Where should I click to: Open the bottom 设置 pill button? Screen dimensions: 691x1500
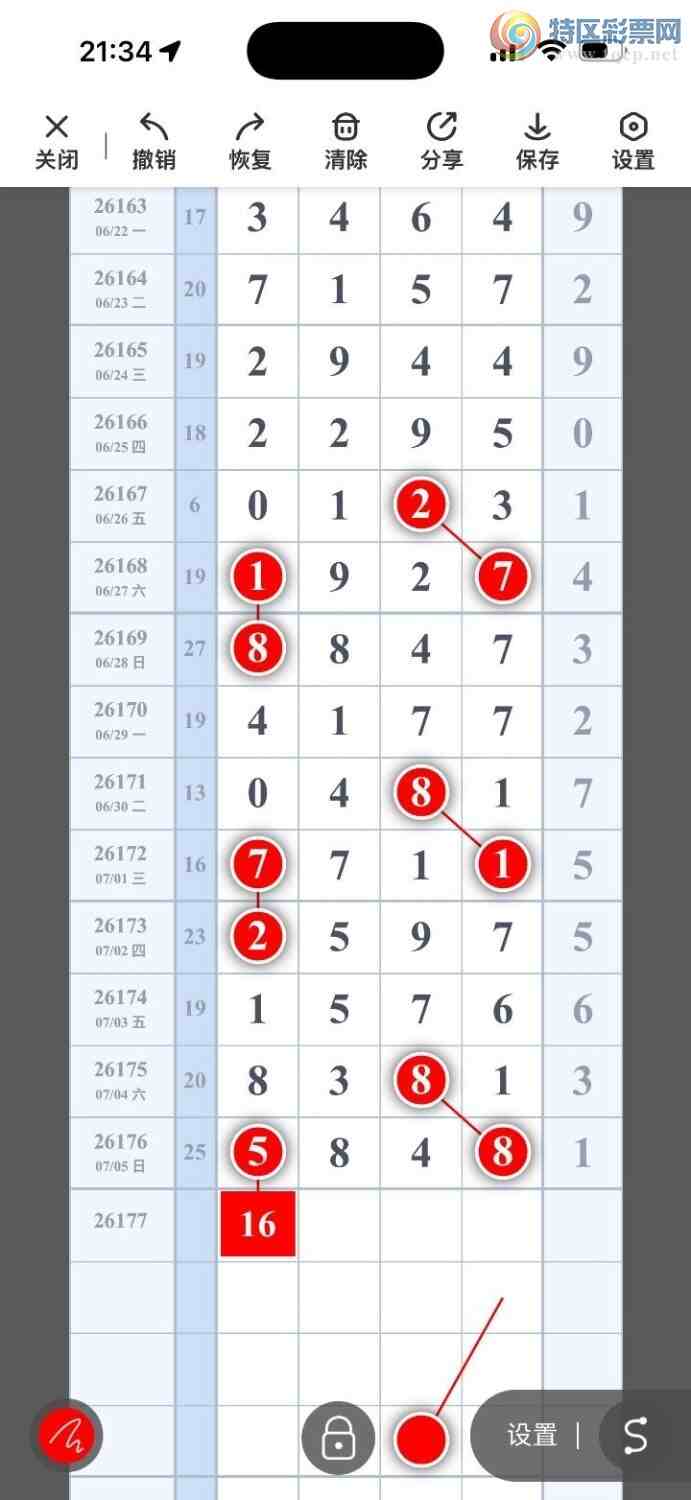point(531,1436)
